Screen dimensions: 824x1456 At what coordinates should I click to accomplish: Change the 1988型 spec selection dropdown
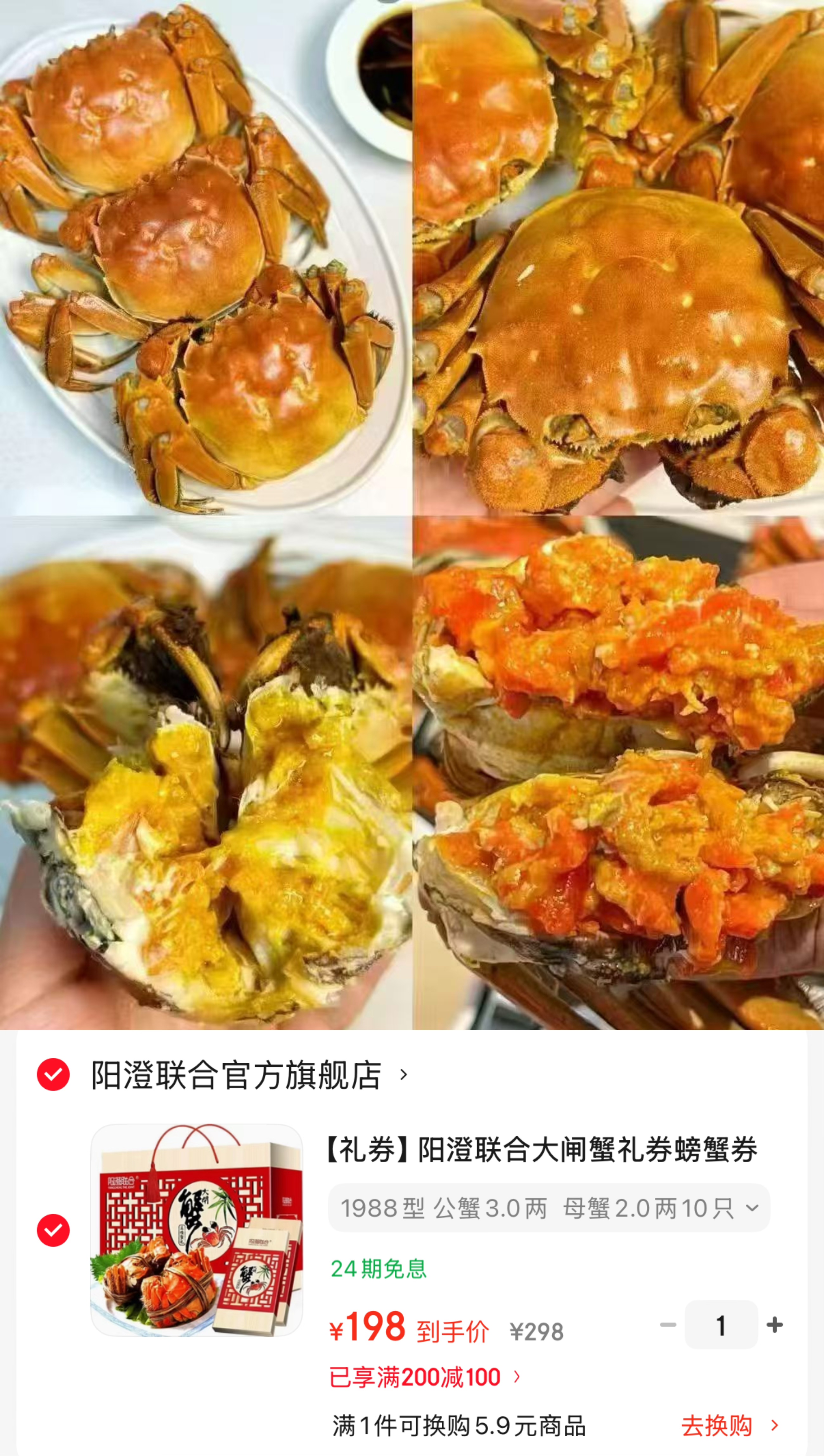coord(549,1208)
